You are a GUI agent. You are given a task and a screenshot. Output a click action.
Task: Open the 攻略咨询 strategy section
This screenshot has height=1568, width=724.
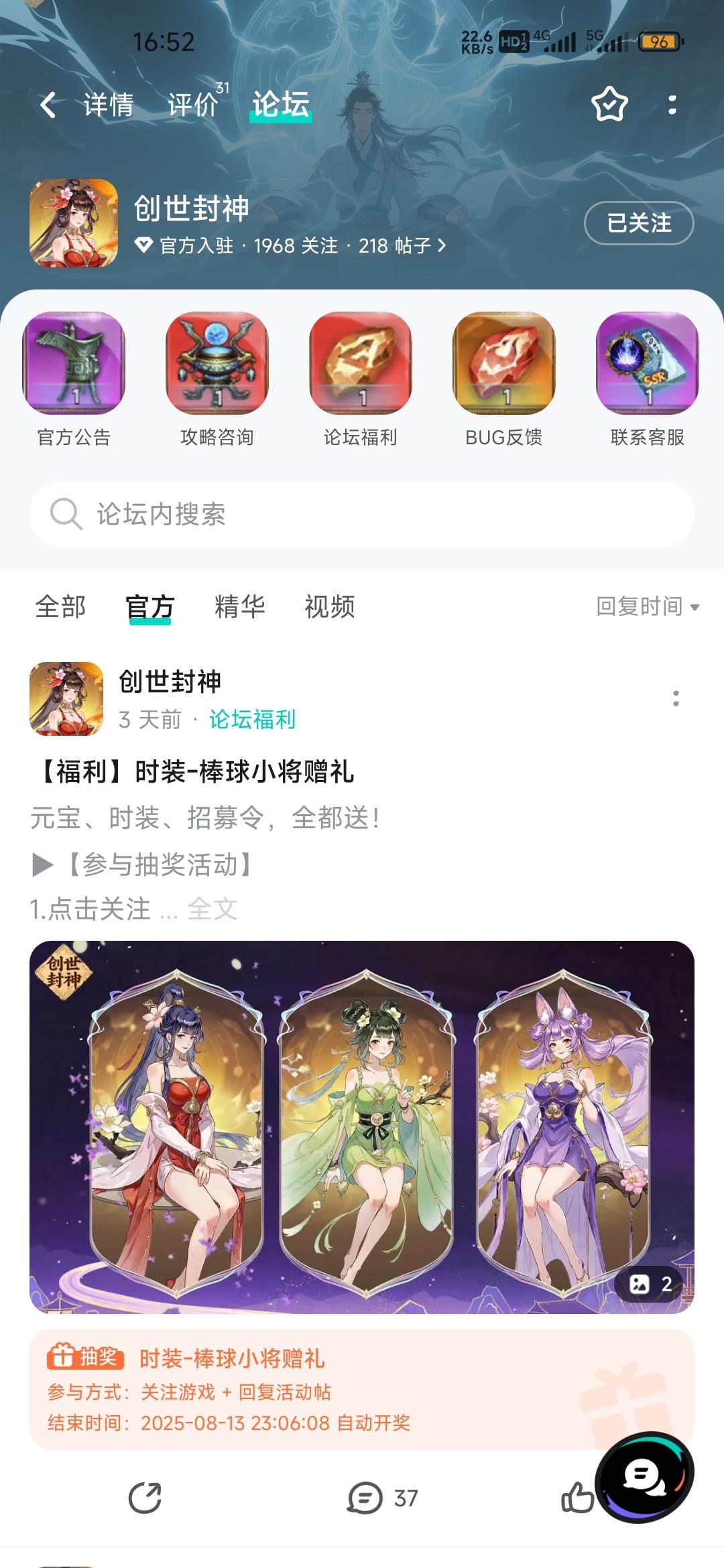point(218,382)
